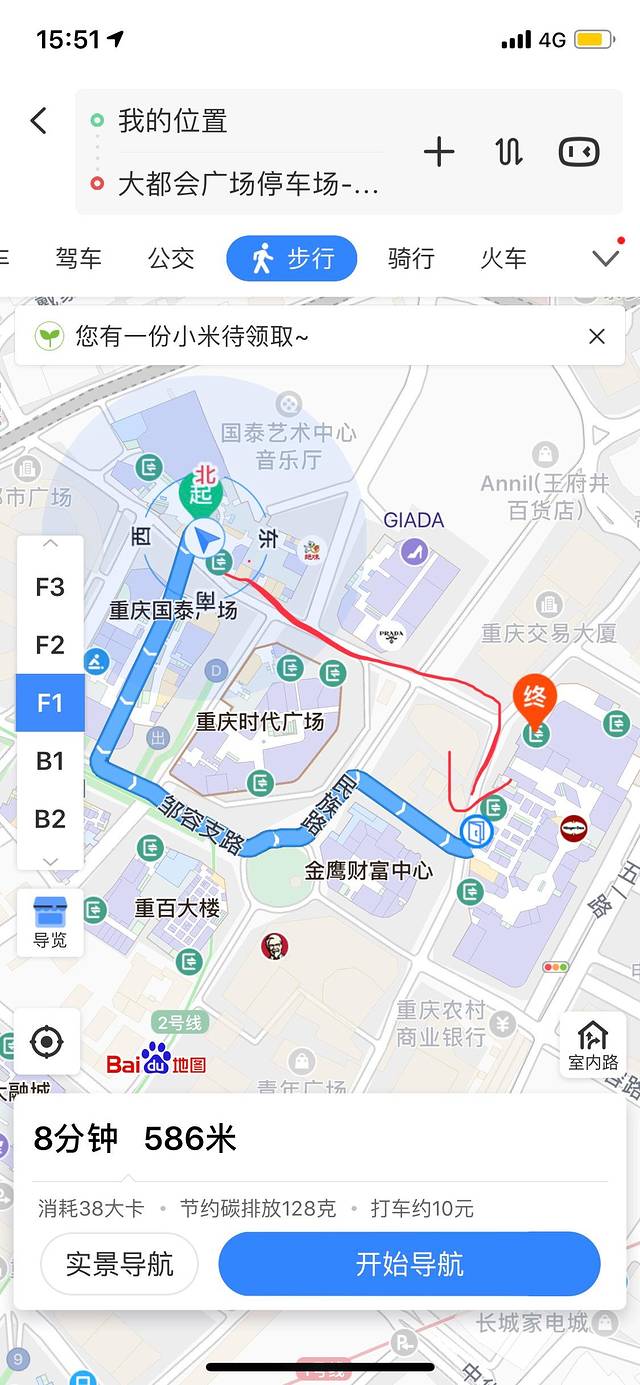
Task: Dismiss the 小米待领取 banner
Action: pyautogui.click(x=597, y=337)
